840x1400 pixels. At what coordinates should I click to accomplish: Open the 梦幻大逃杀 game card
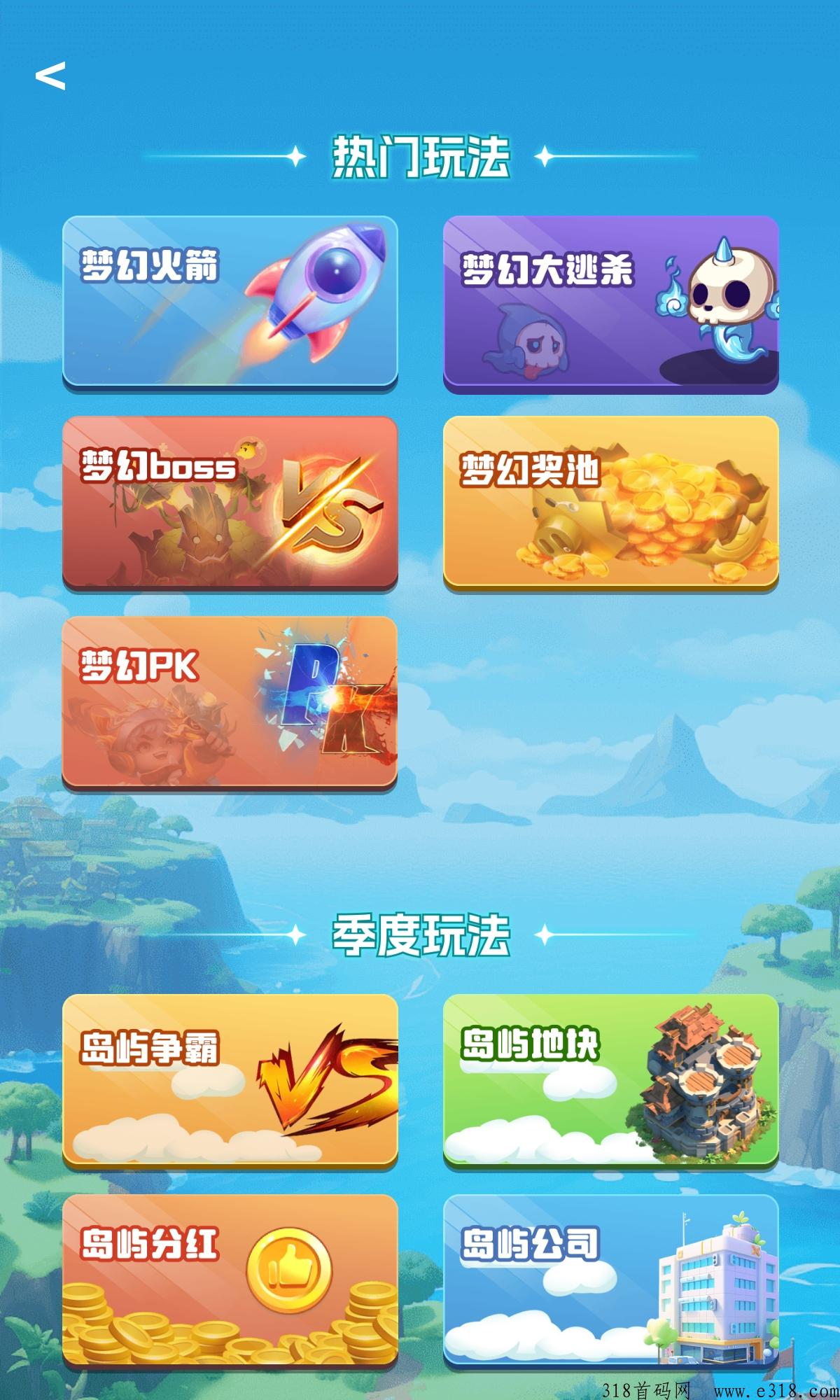(x=611, y=303)
